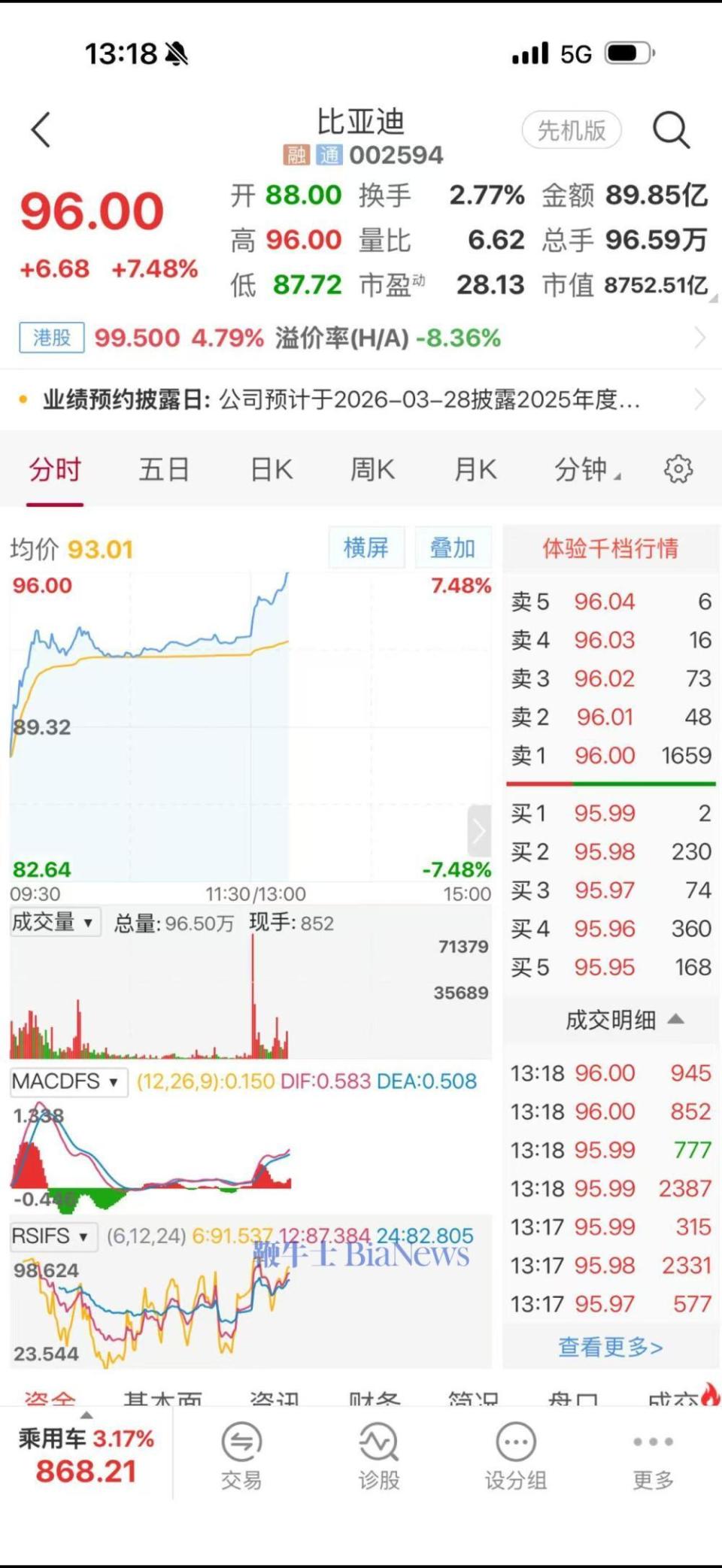Enable 叠加 overlay mode
The height and width of the screenshot is (1568, 722).
454,548
